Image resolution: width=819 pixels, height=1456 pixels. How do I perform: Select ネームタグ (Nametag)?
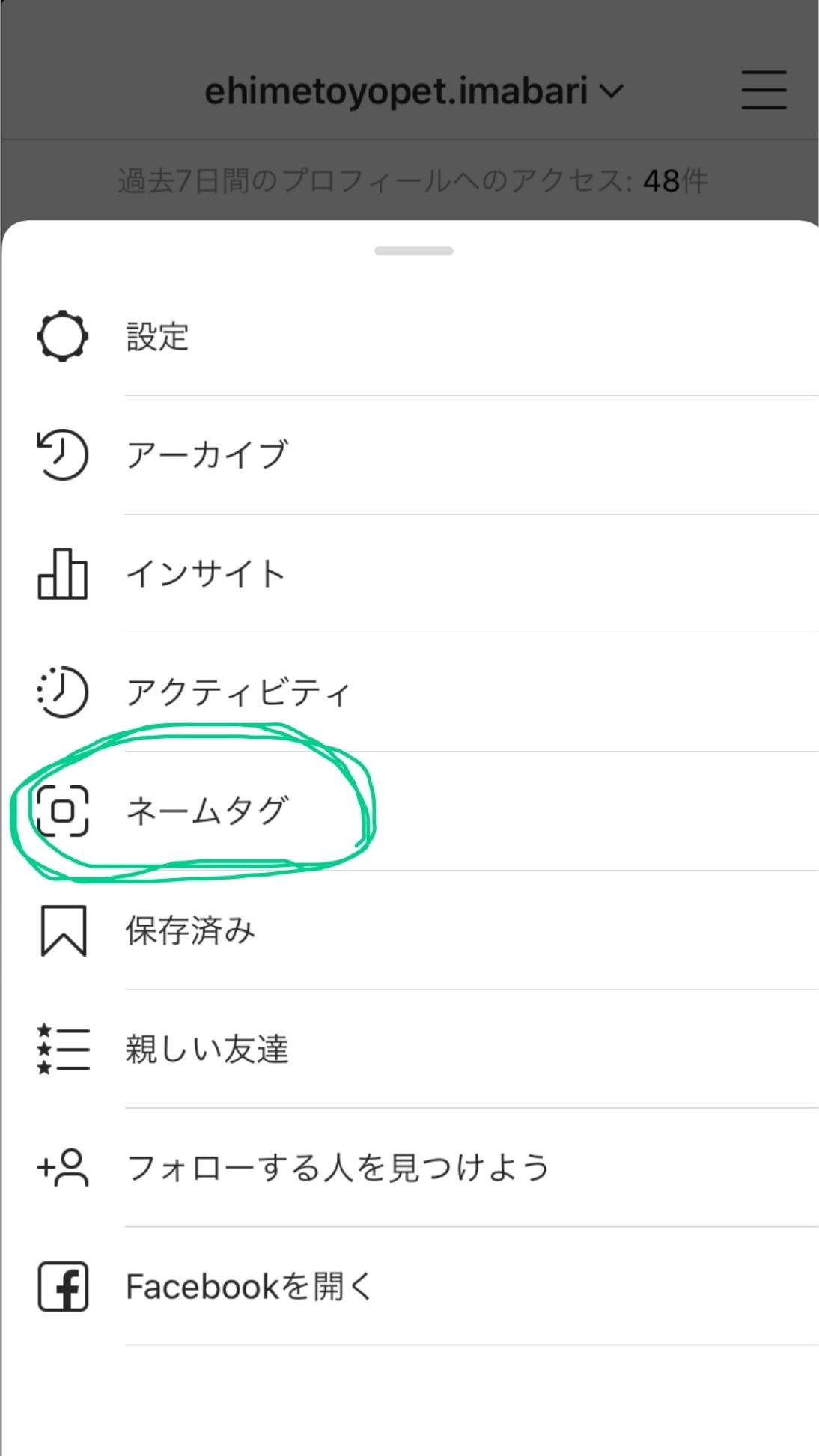click(x=409, y=811)
